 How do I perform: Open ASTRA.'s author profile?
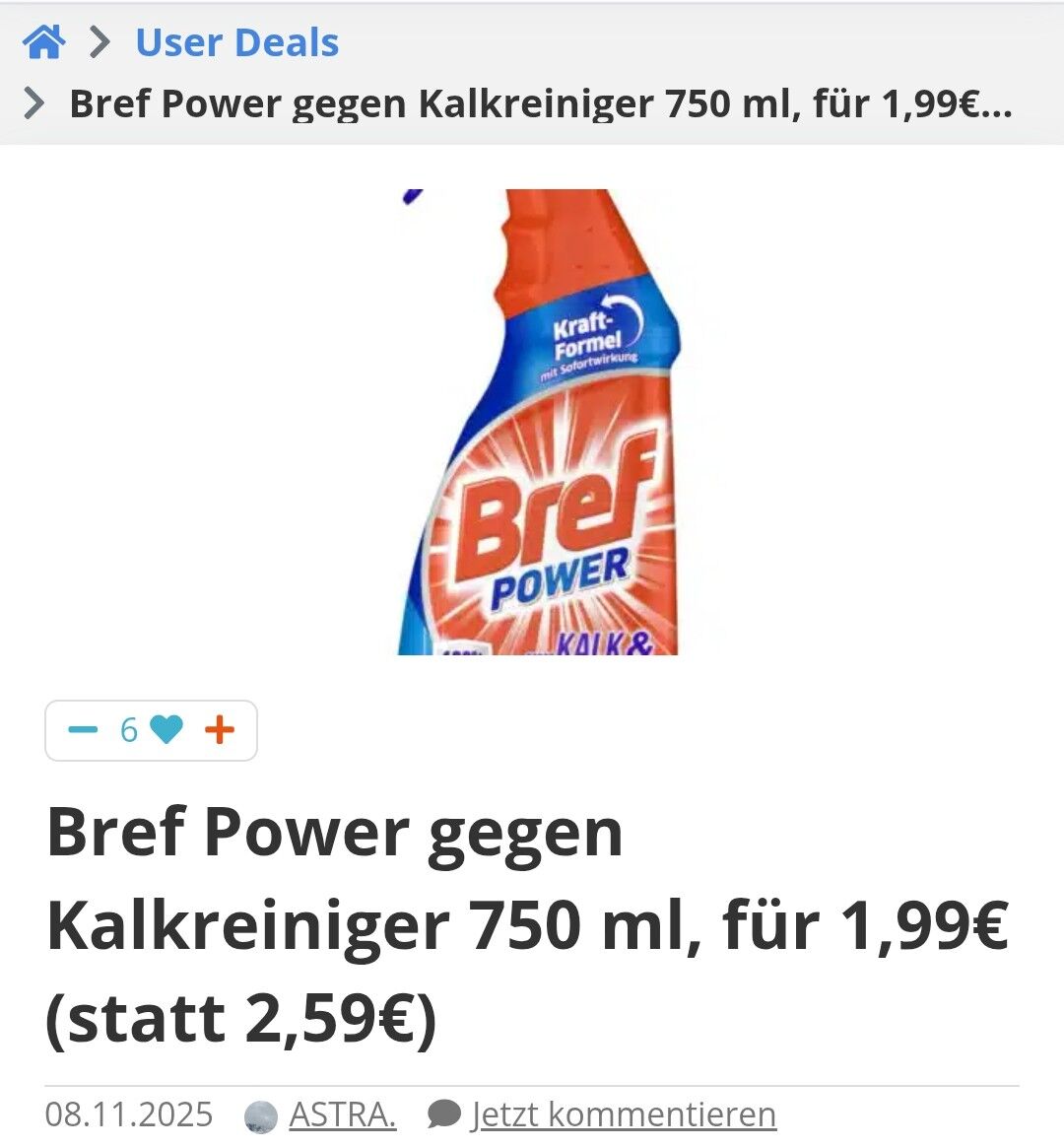click(x=342, y=1114)
